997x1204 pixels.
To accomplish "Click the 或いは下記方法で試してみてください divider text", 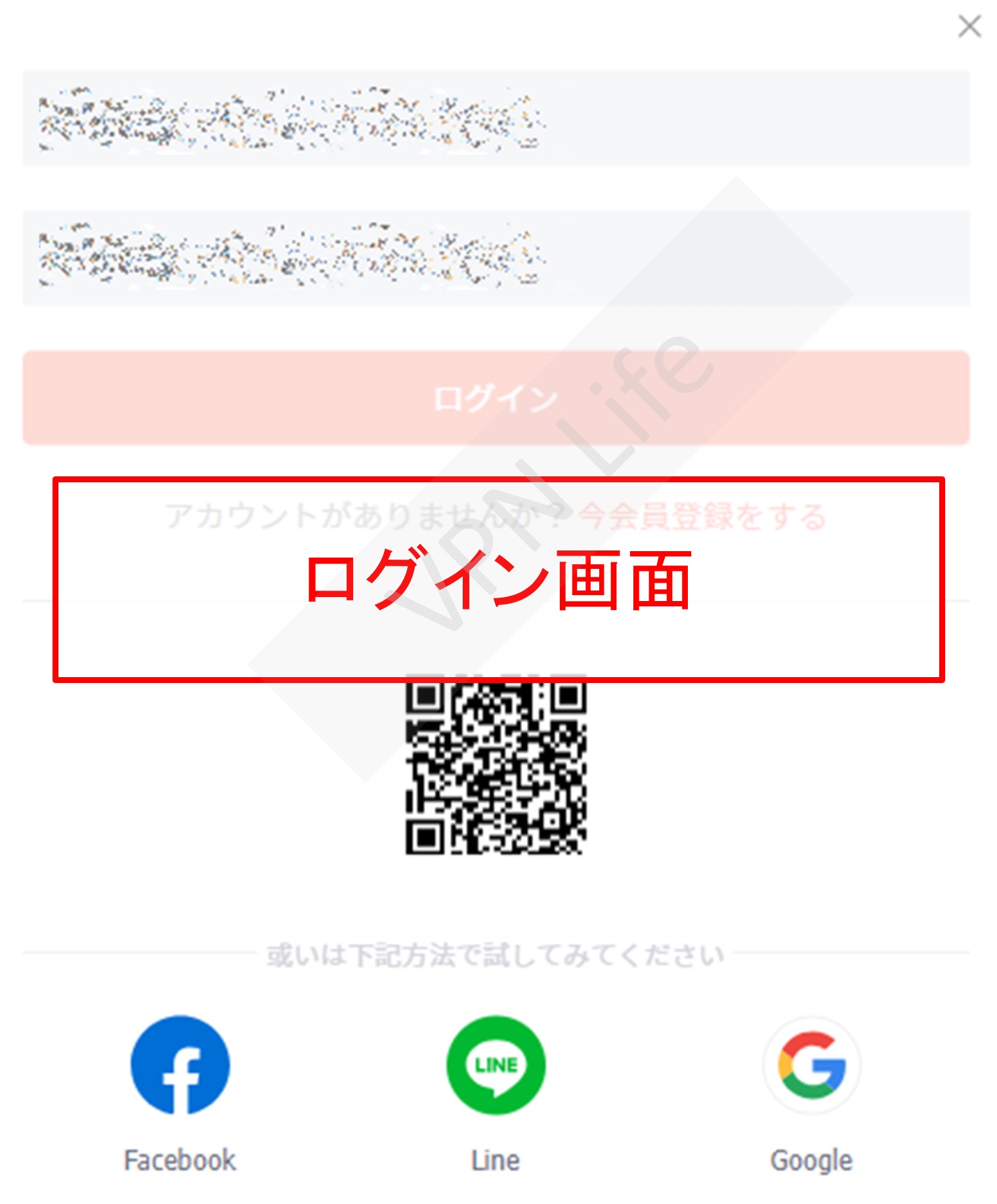I will (x=496, y=955).
